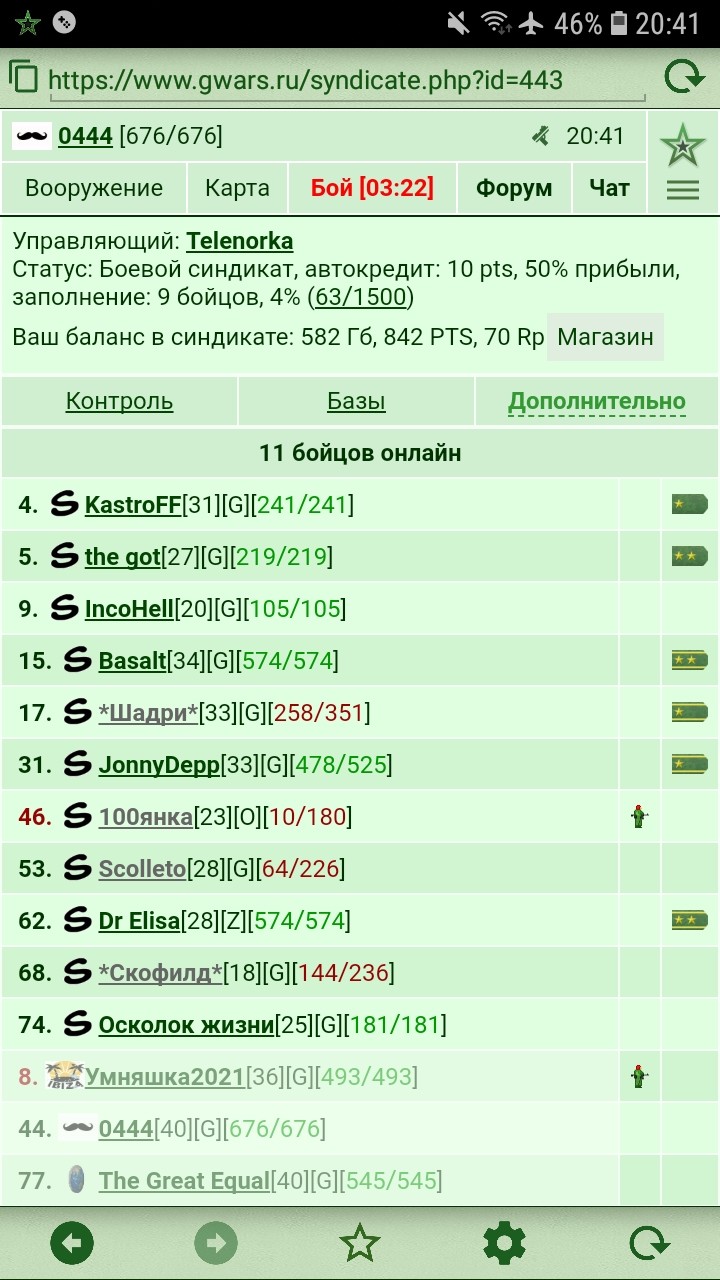Switch to the Форум tab
This screenshot has height=1280, width=720.
[514, 188]
